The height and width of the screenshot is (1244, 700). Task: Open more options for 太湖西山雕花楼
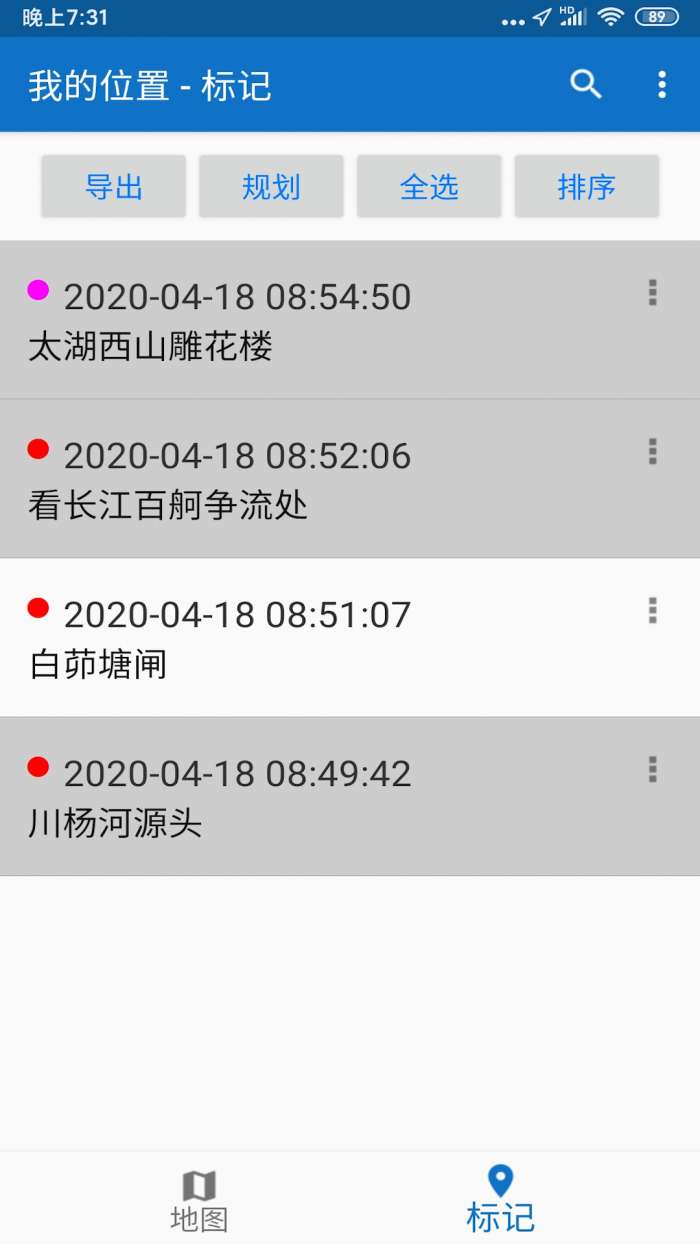click(x=653, y=292)
